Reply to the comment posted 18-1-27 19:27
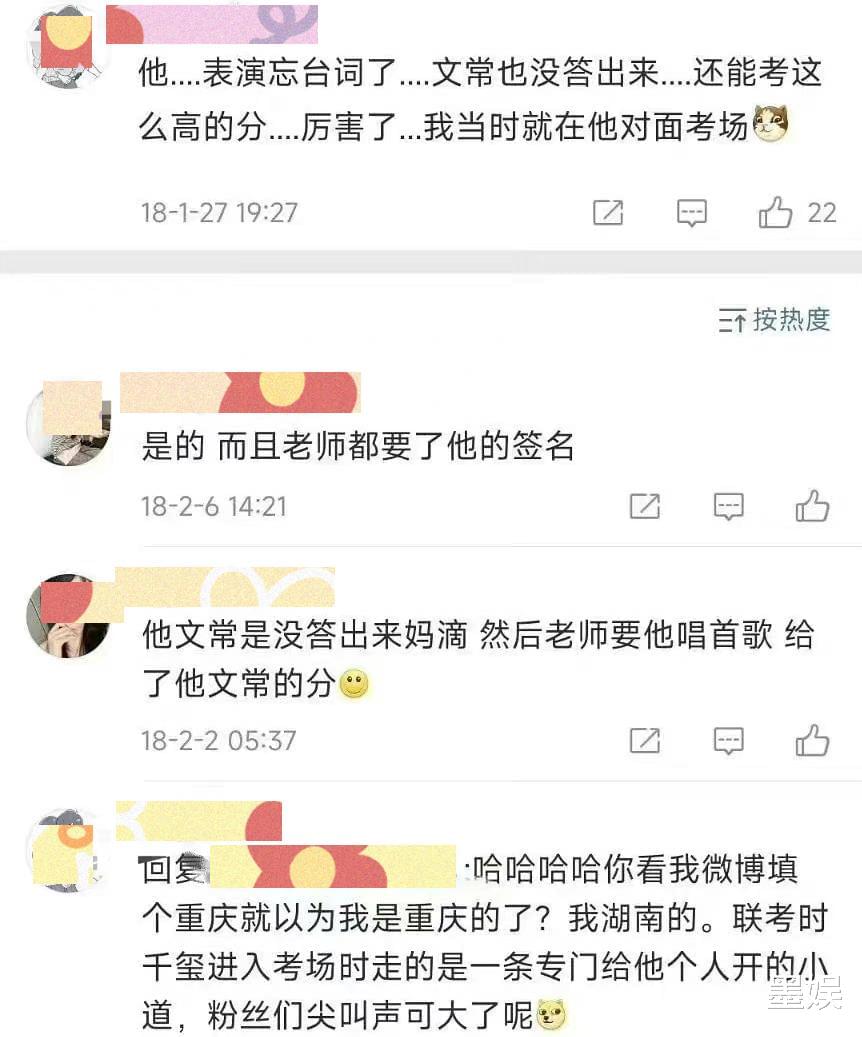 (x=692, y=212)
